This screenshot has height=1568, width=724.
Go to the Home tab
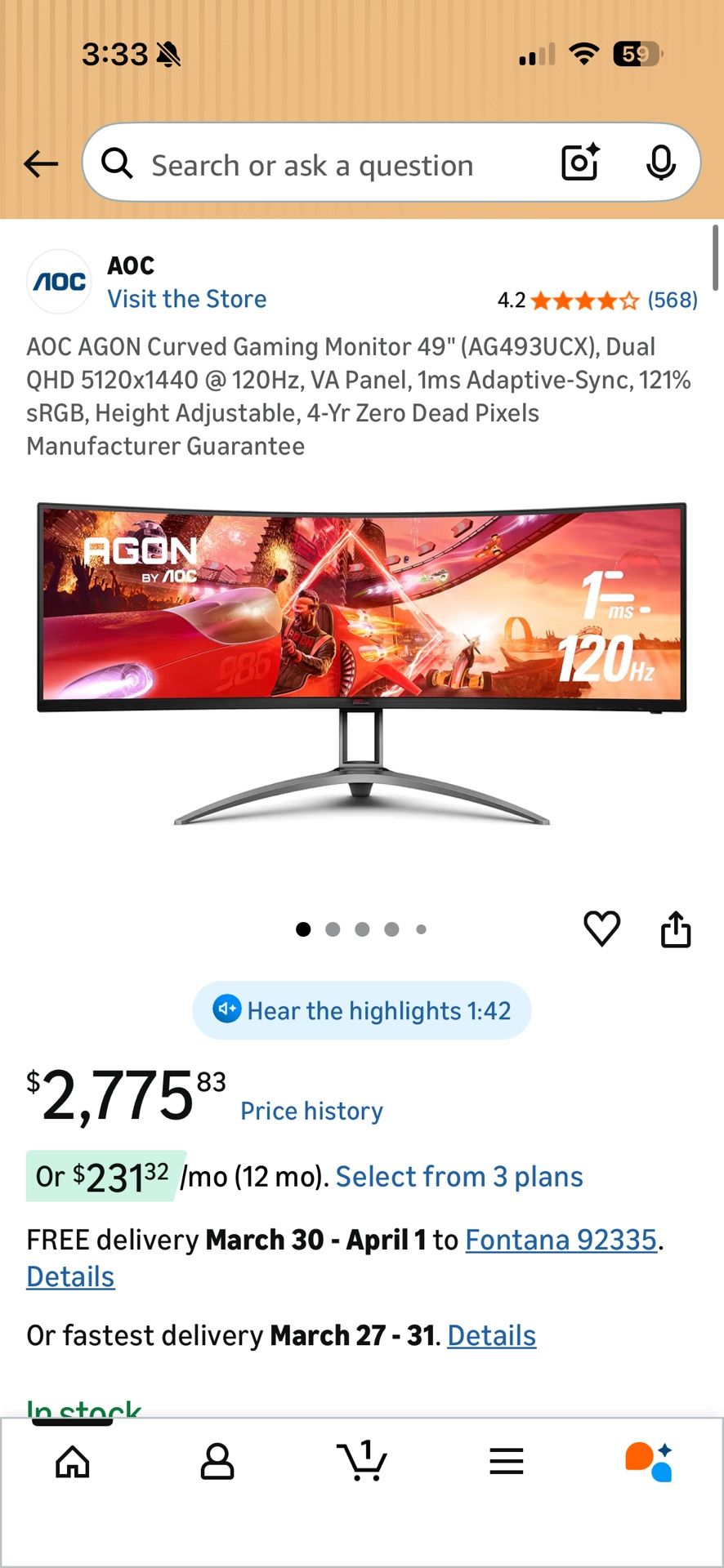72,1462
